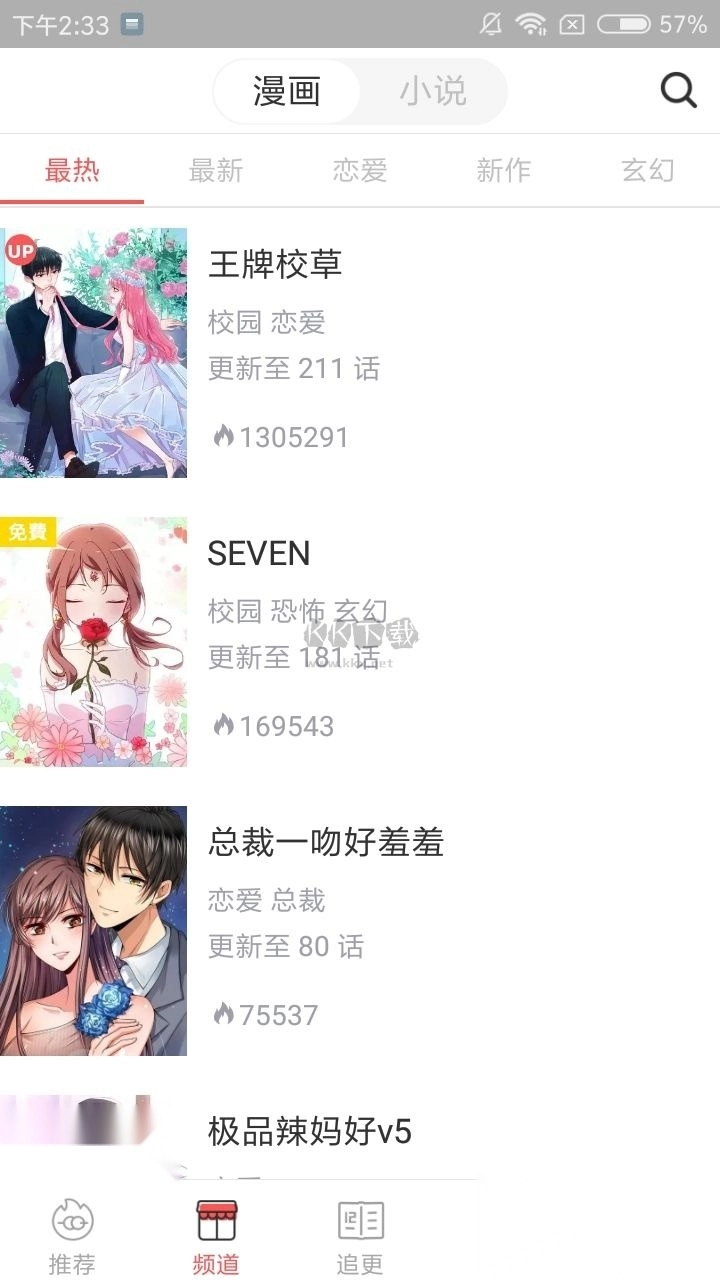Tap the 频道 bottom tab

click(x=216, y=1238)
